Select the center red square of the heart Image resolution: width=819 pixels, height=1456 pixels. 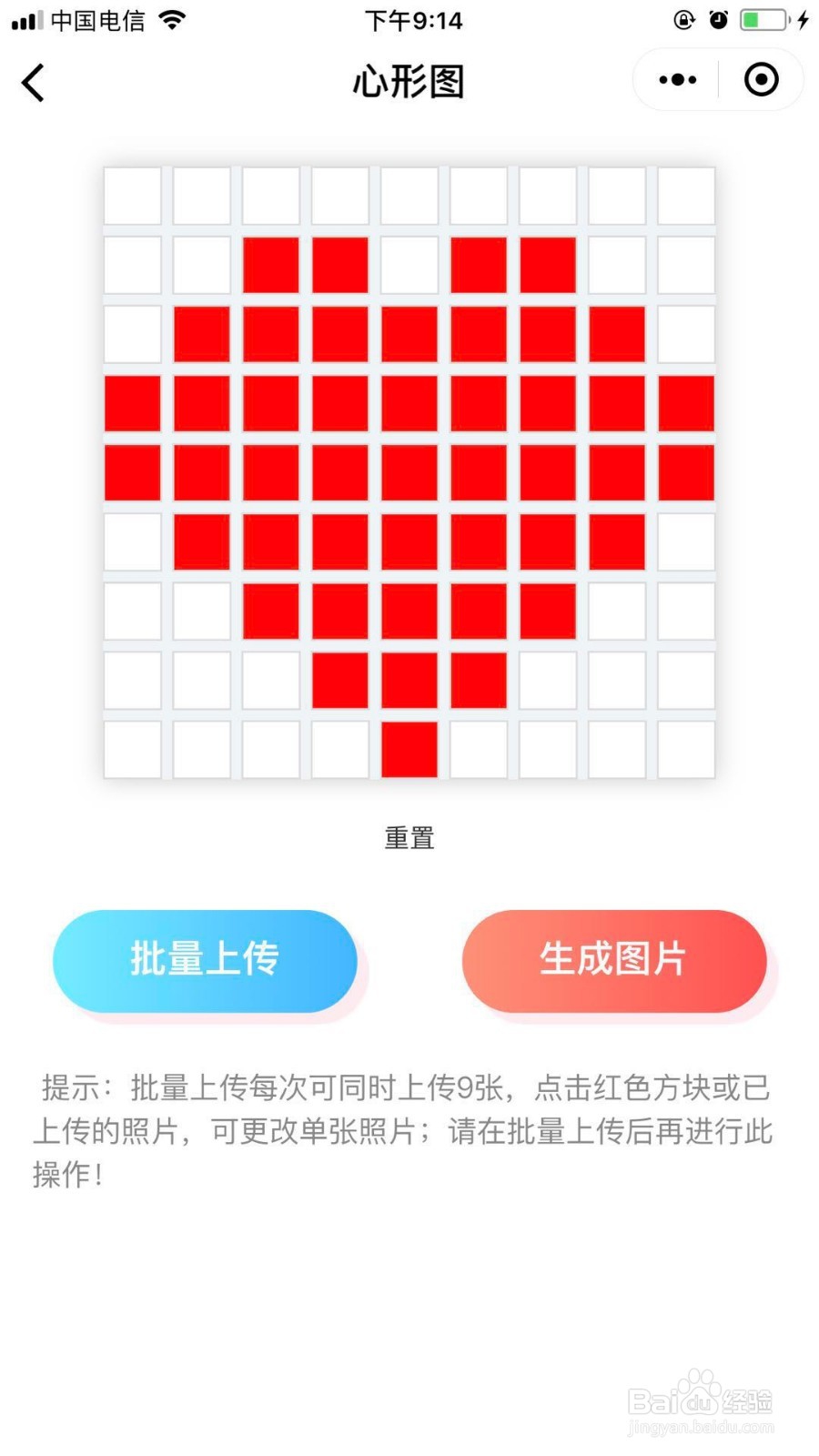(409, 473)
